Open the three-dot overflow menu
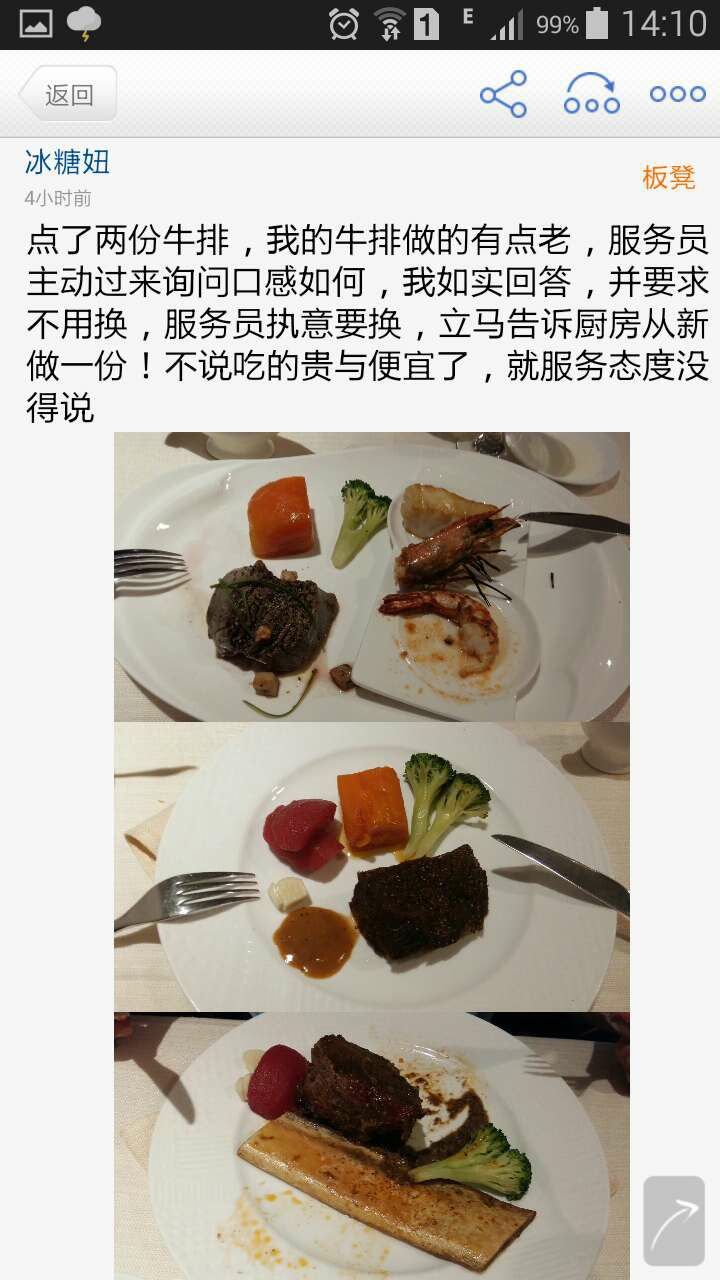The height and width of the screenshot is (1280, 720). (678, 94)
